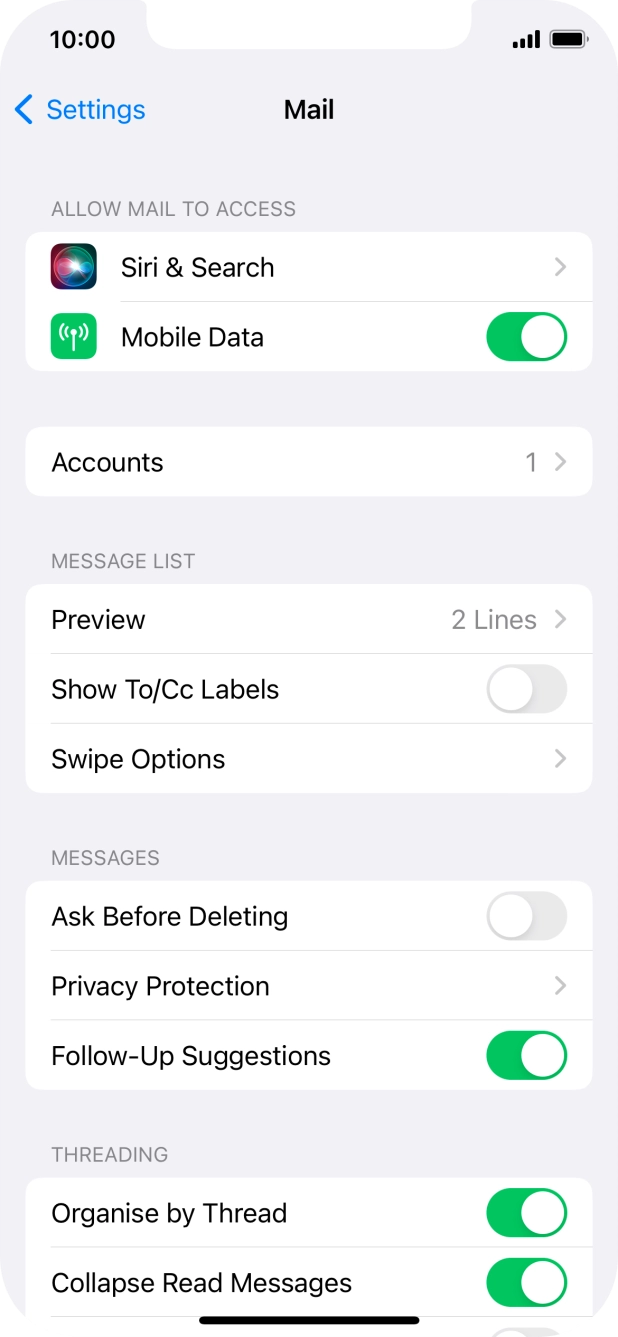Viewport: 618px width, 1337px height.
Task: Turn off Mobile Data for Mail
Action: [526, 337]
